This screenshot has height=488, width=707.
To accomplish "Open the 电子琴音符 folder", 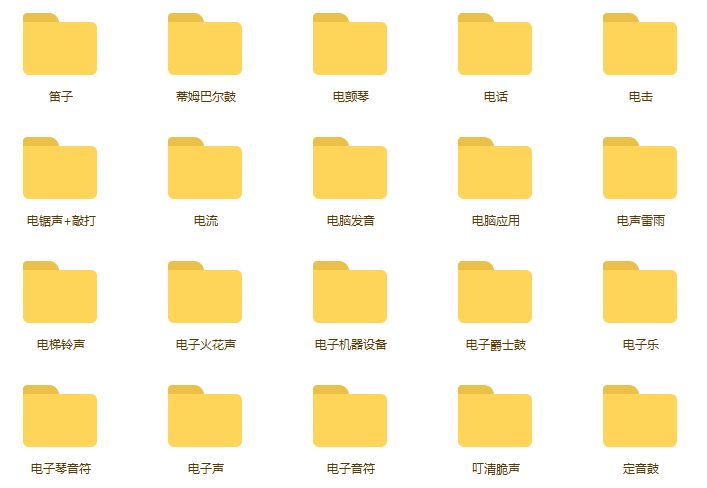I will click(x=60, y=418).
